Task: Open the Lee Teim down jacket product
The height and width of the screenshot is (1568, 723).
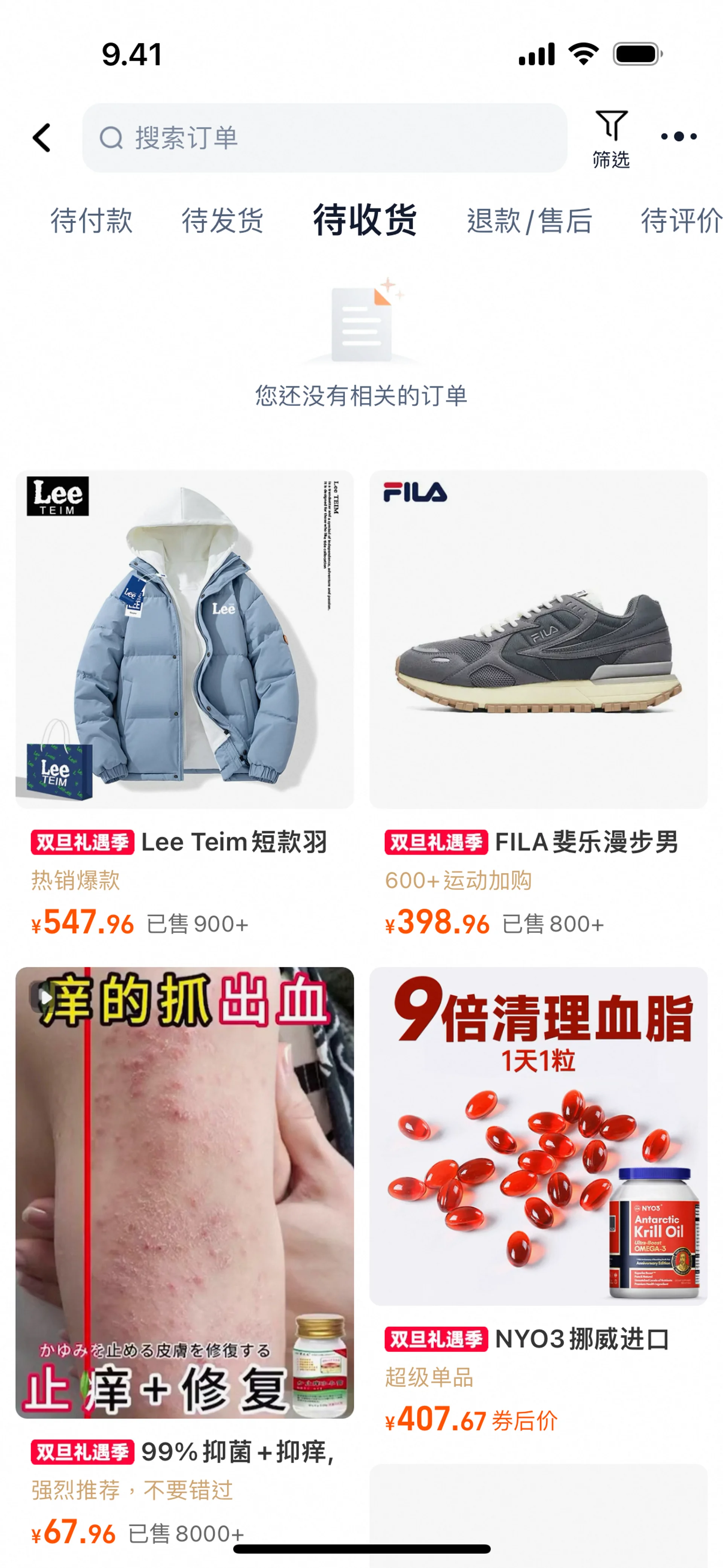Action: pos(185,639)
